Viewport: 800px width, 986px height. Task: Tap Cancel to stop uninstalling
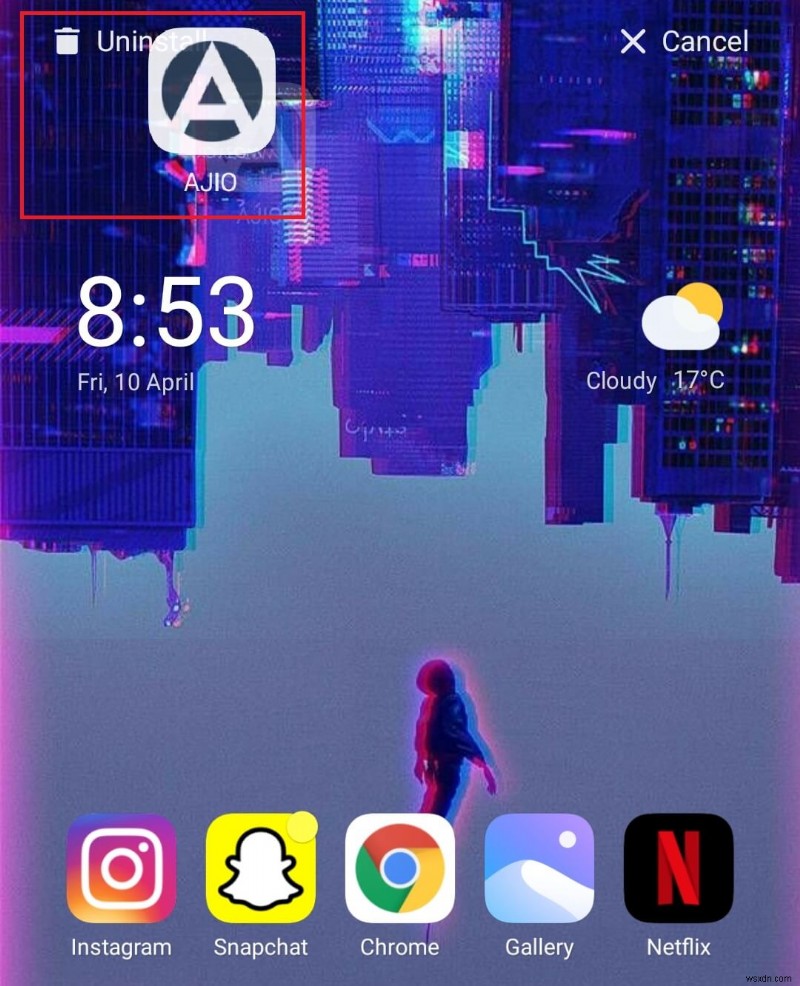[684, 41]
